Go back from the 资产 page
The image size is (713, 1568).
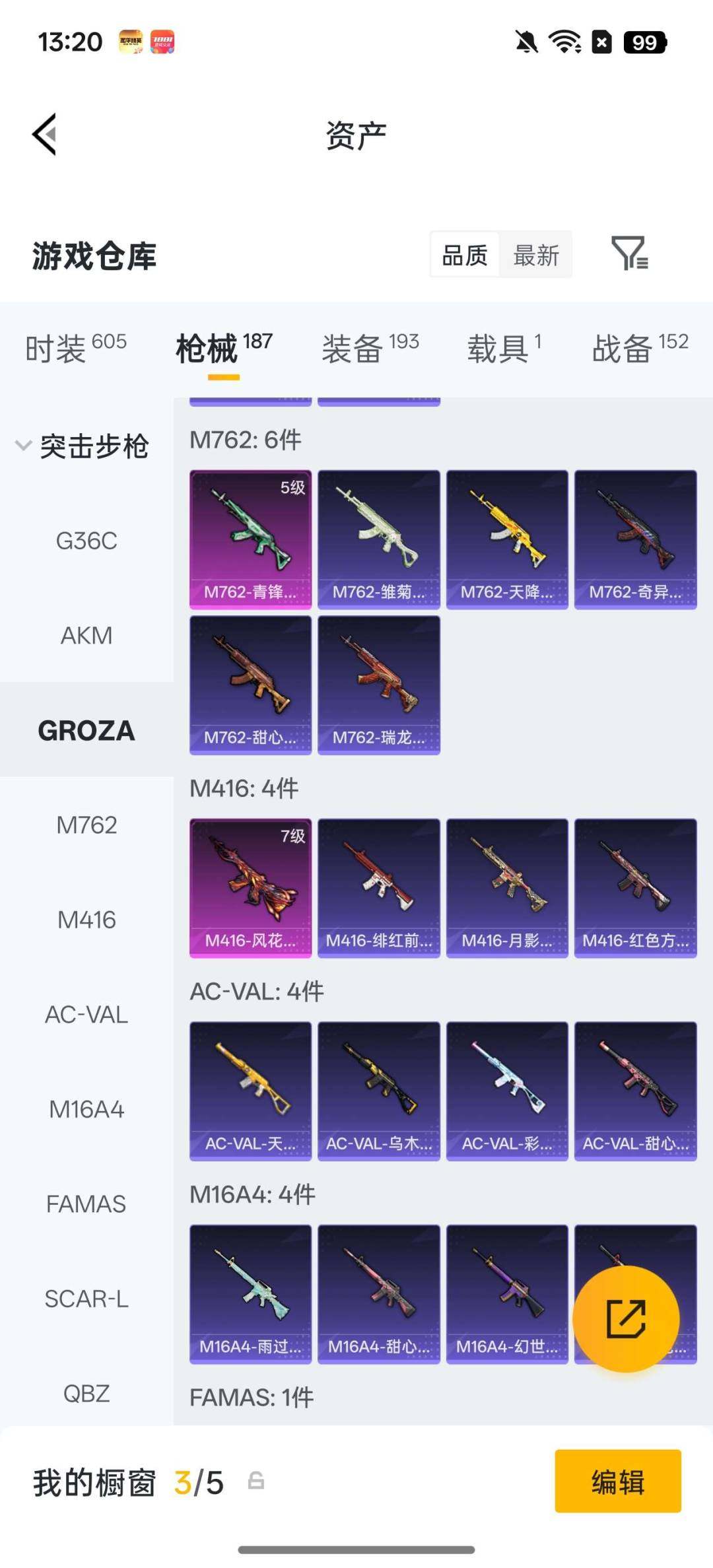tap(45, 135)
